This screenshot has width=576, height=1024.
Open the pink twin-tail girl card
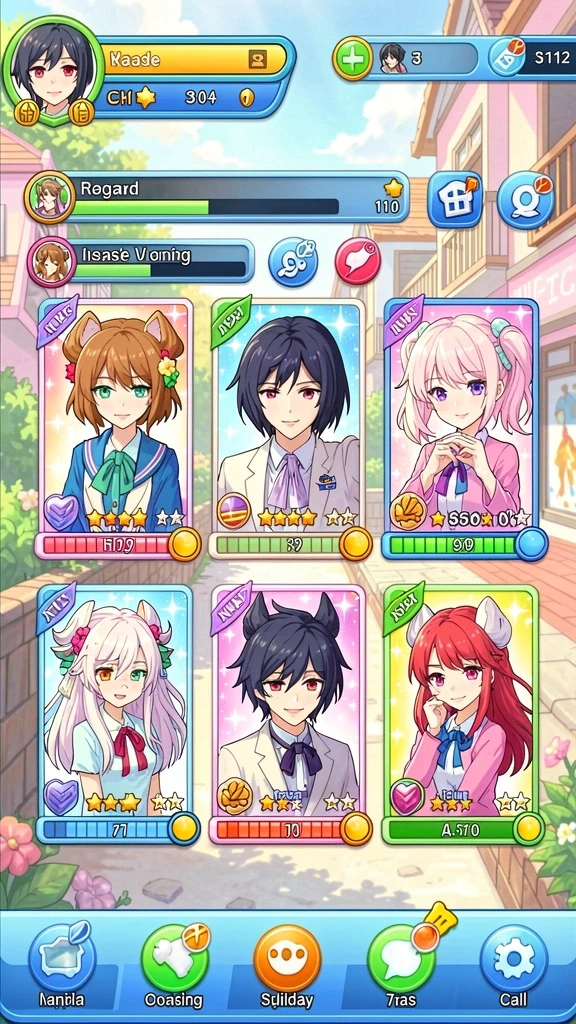tap(462, 428)
